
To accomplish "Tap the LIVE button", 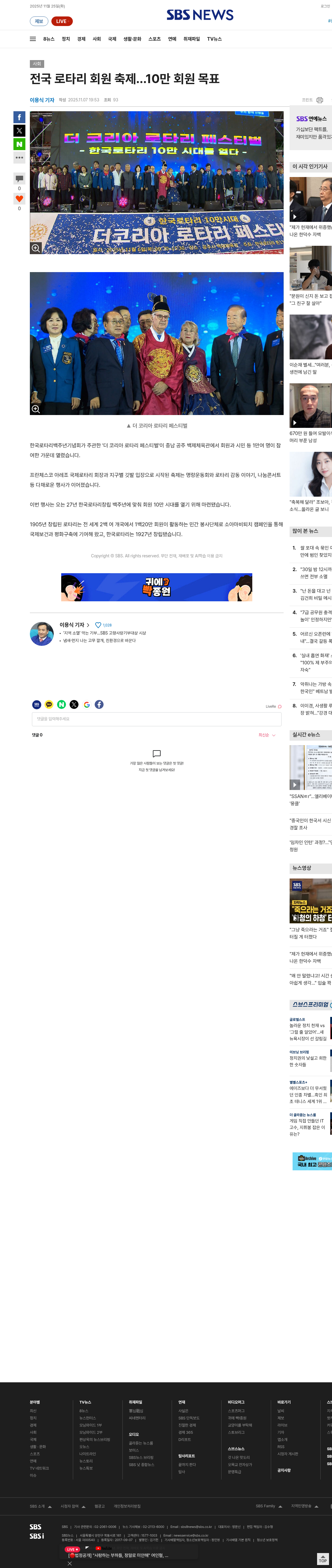I will click(x=62, y=21).
